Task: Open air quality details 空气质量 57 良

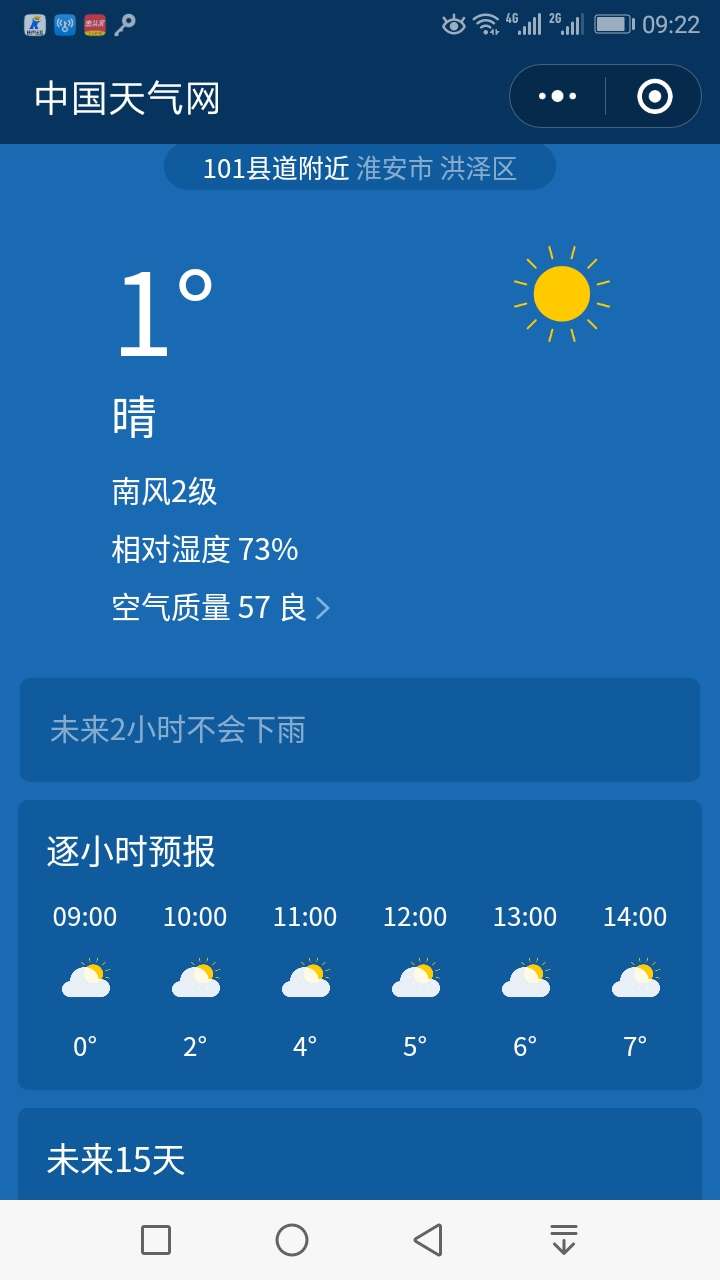Action: coord(221,607)
